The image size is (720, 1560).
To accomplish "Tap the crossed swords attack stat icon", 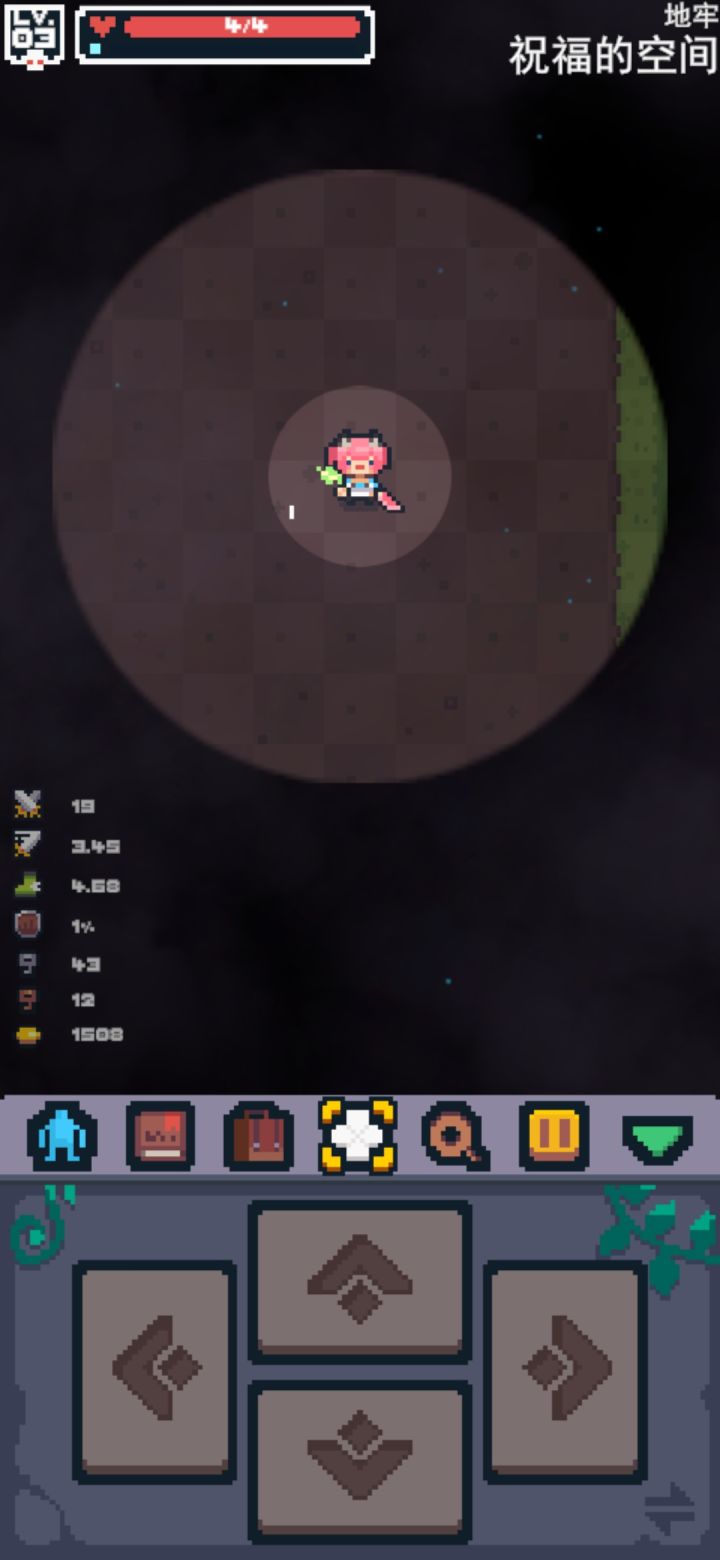I will 27,806.
